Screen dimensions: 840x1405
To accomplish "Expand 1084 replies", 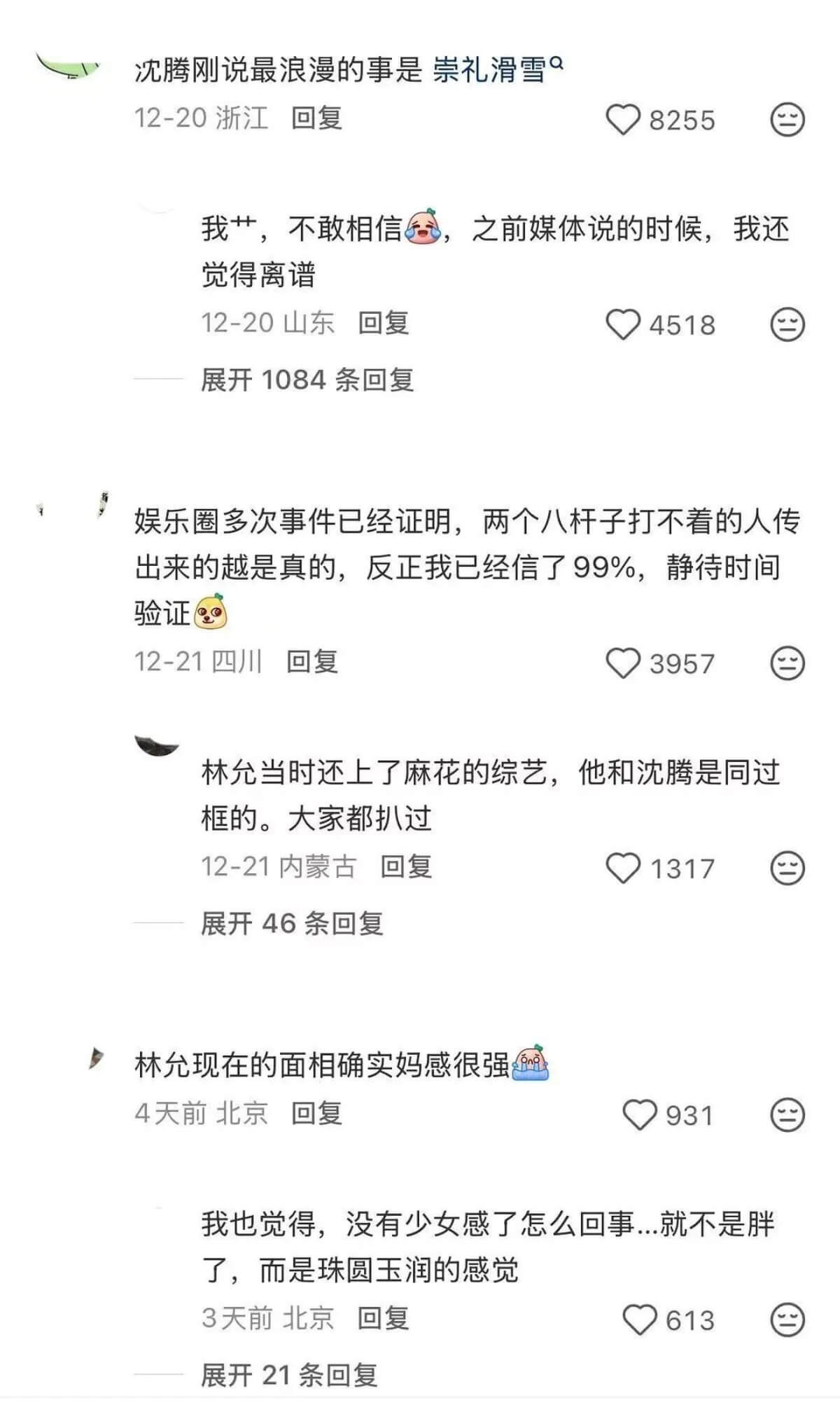I will 307,380.
